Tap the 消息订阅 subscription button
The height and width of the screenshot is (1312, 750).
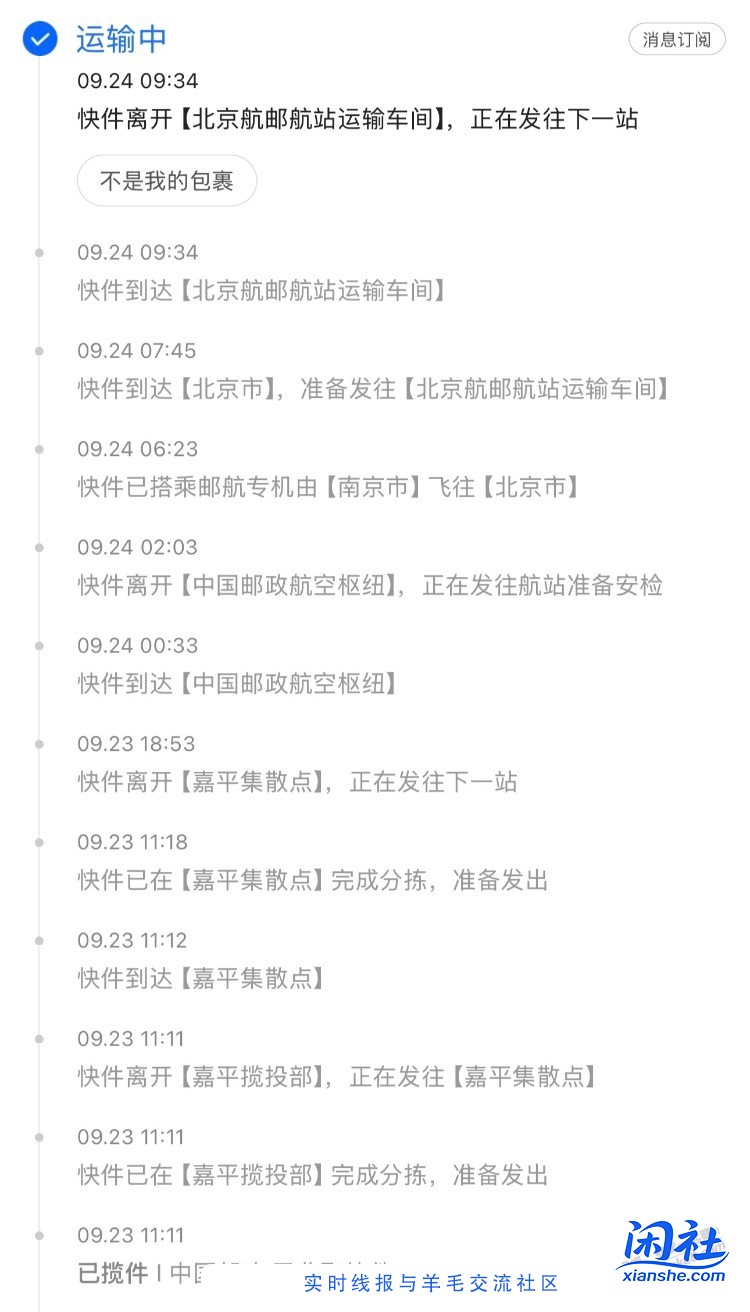coord(676,40)
